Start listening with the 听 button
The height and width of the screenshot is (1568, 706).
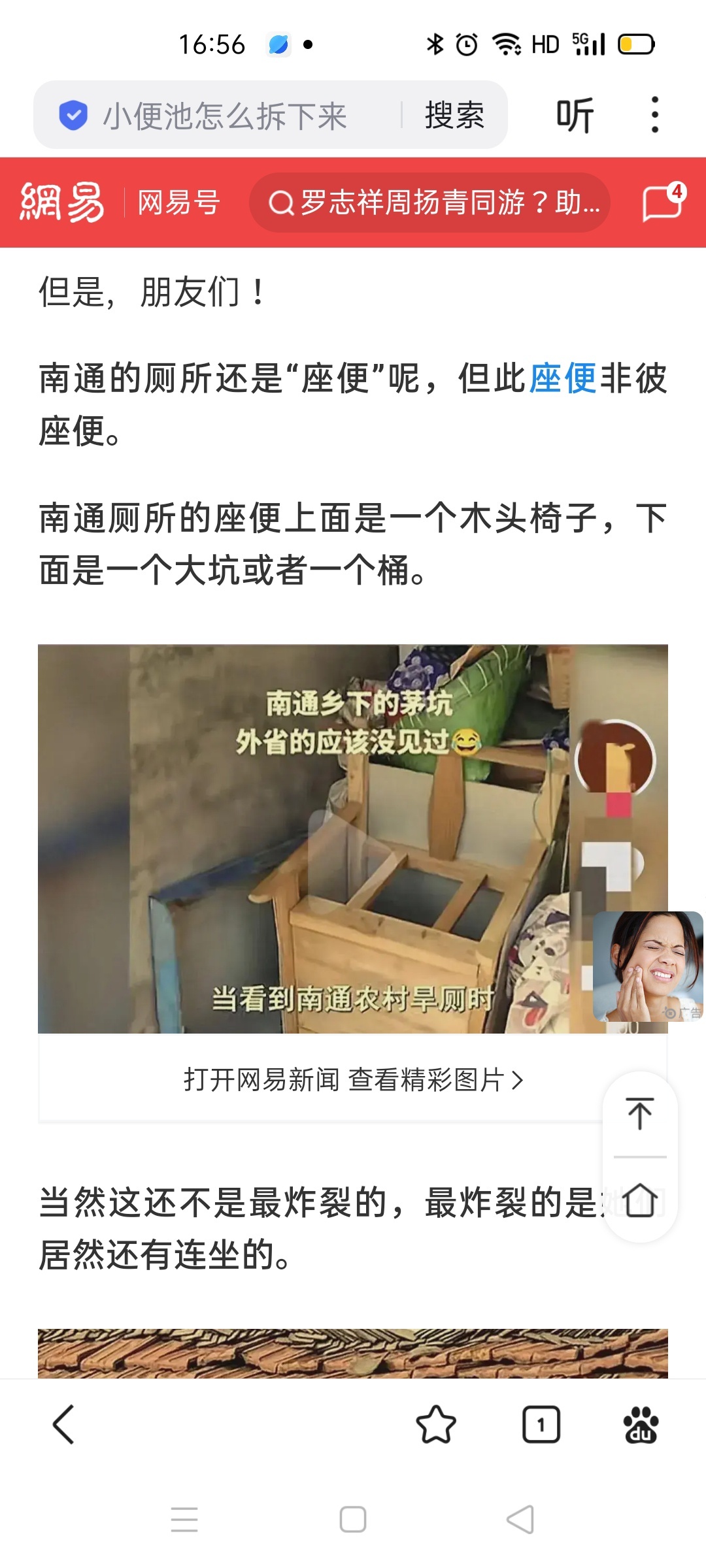click(575, 116)
